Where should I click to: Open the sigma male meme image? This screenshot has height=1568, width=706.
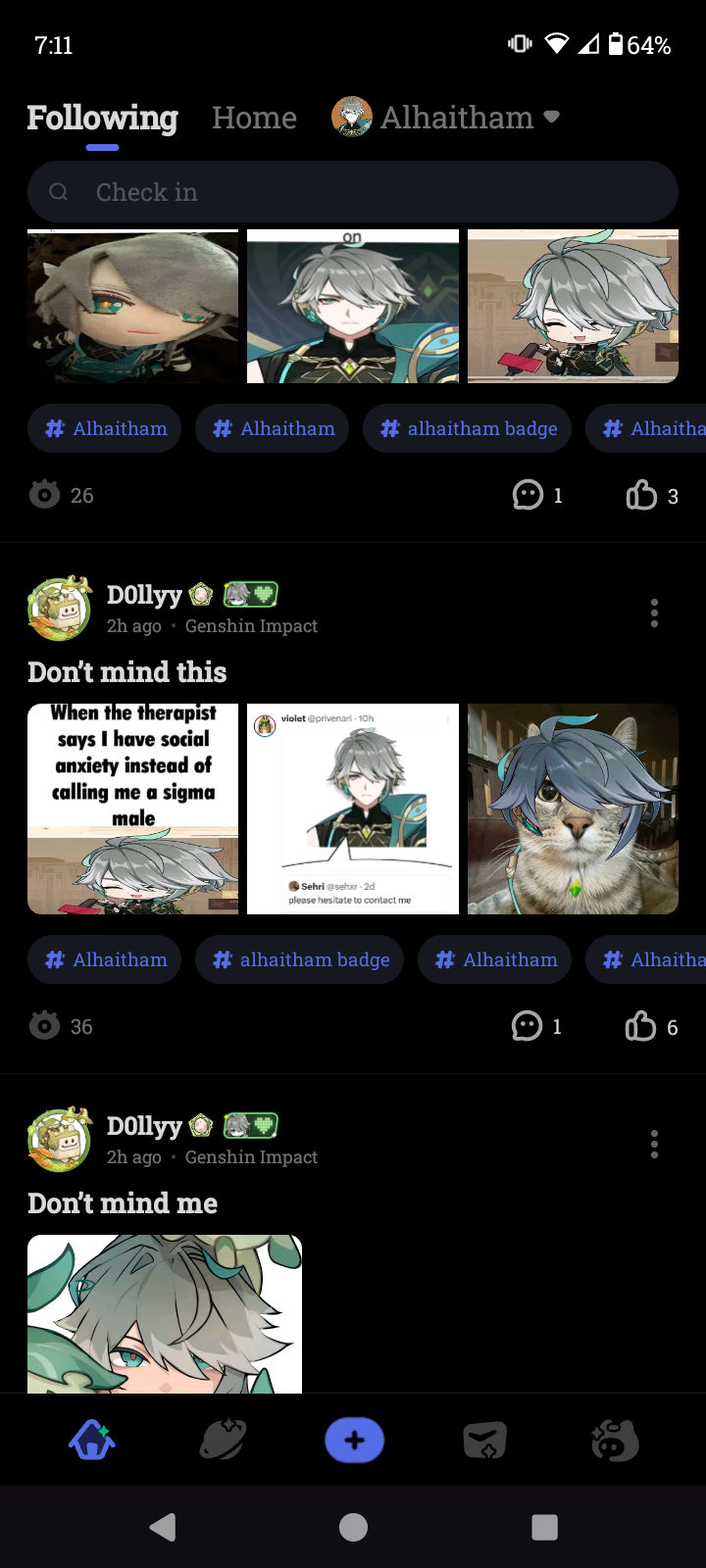pos(133,808)
